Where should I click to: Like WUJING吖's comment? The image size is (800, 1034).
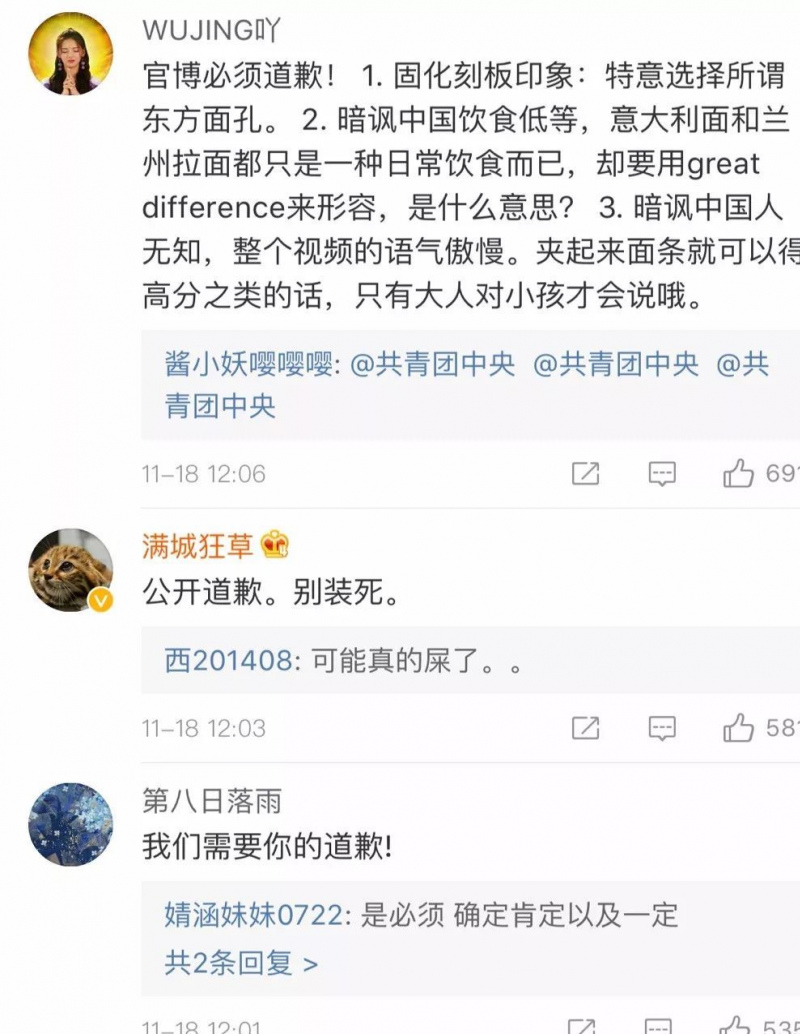tap(739, 473)
